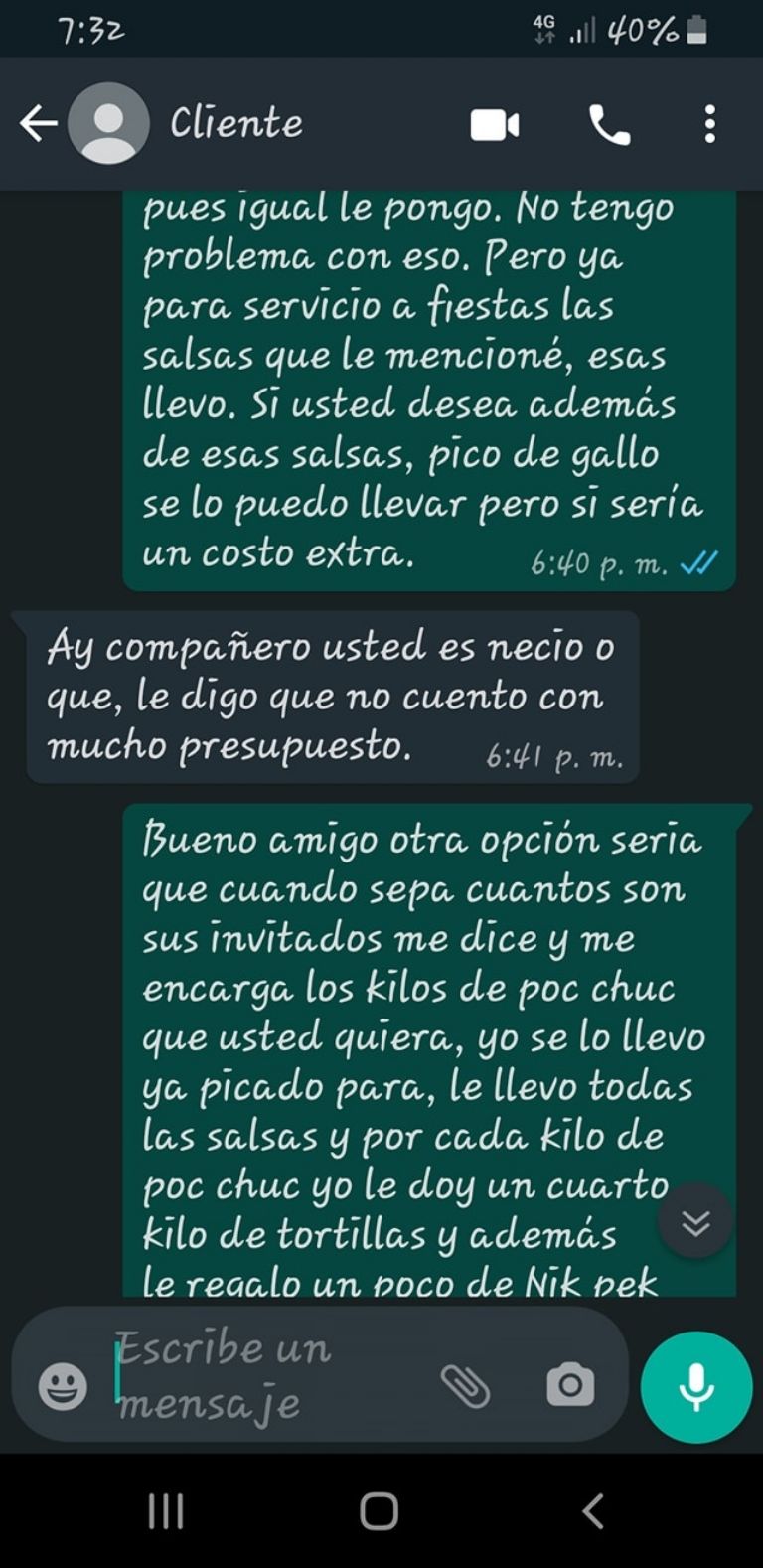
Task: Start a voice call with Cliente
Action: click(x=609, y=125)
